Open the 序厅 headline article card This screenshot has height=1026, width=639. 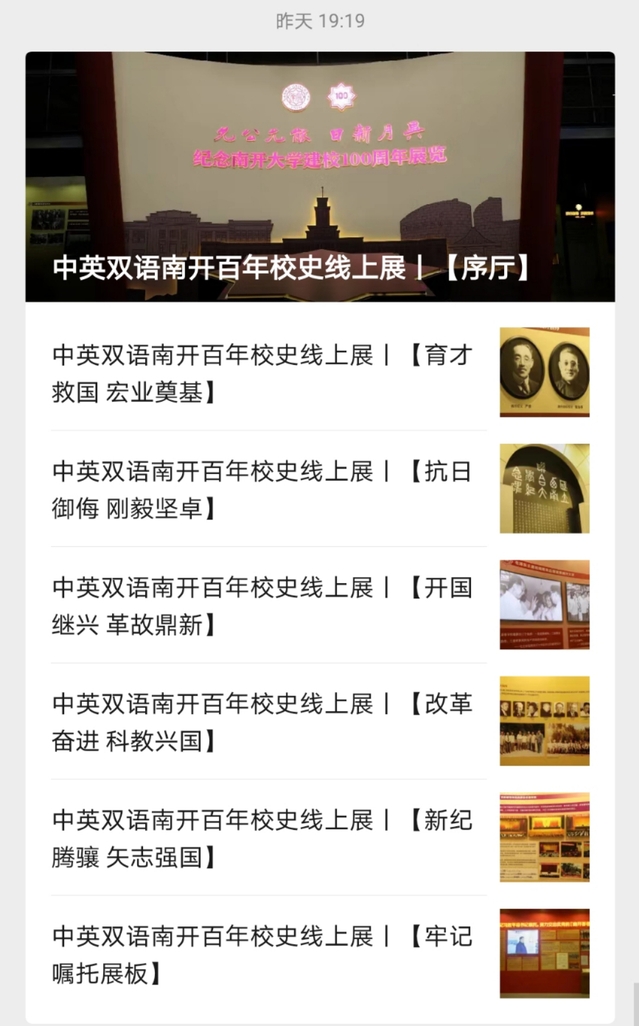[x=320, y=177]
